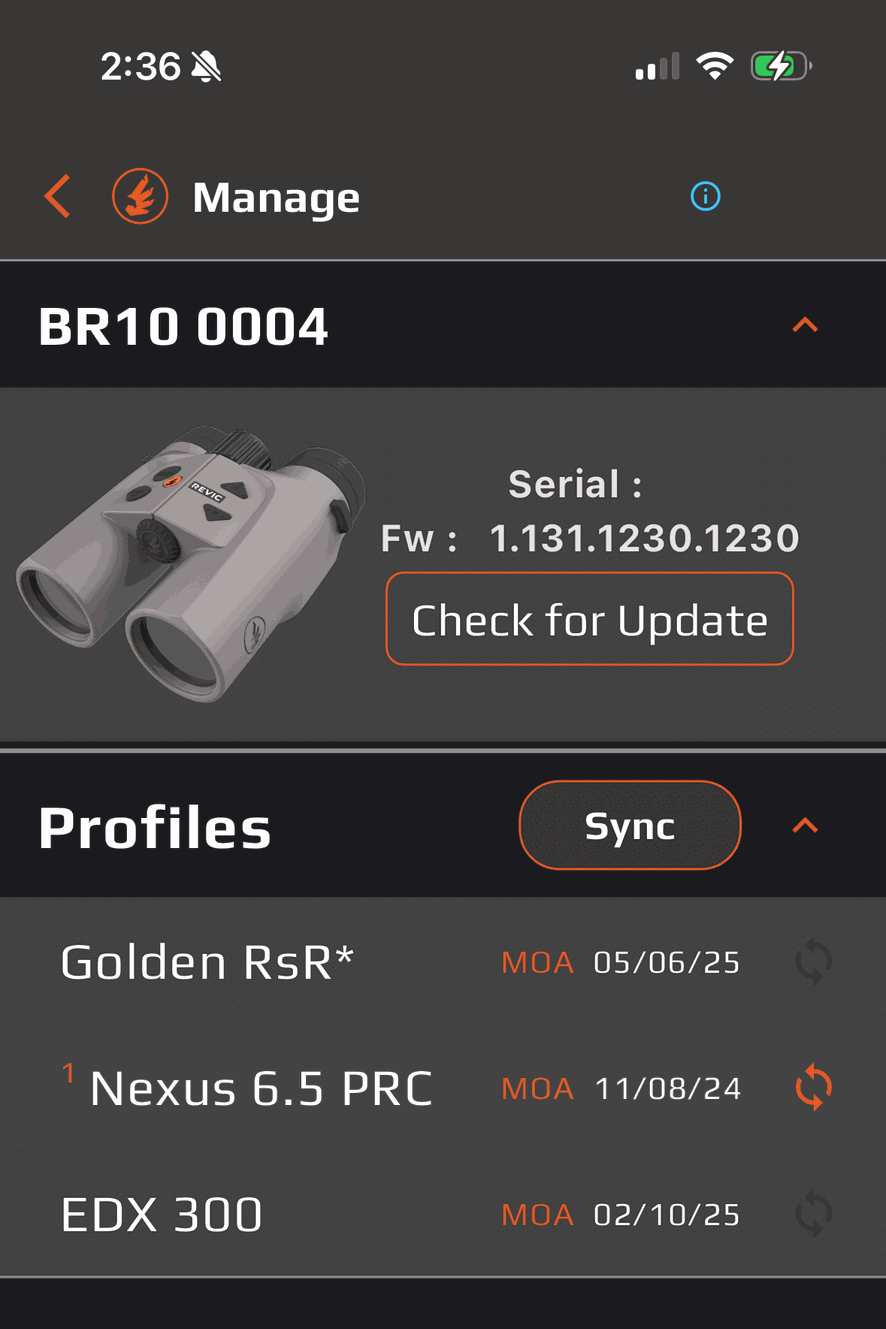Viewport: 886px width, 1329px height.
Task: Tap the sync icon for Nexus 6.5 PRC
Action: (813, 1088)
